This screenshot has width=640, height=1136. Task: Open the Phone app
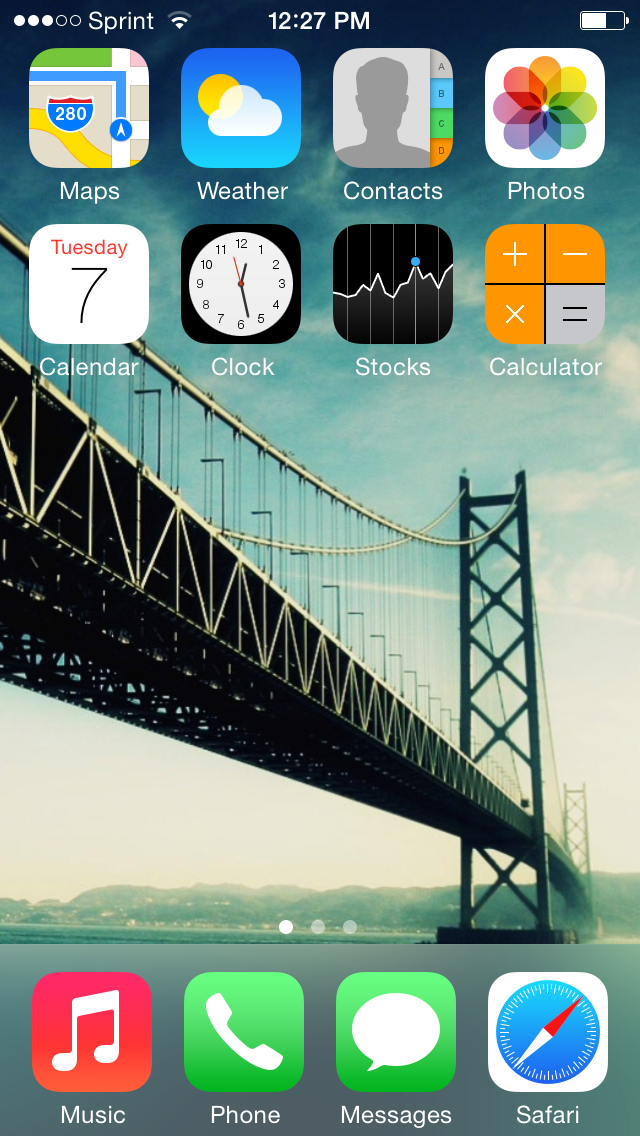(x=244, y=1032)
